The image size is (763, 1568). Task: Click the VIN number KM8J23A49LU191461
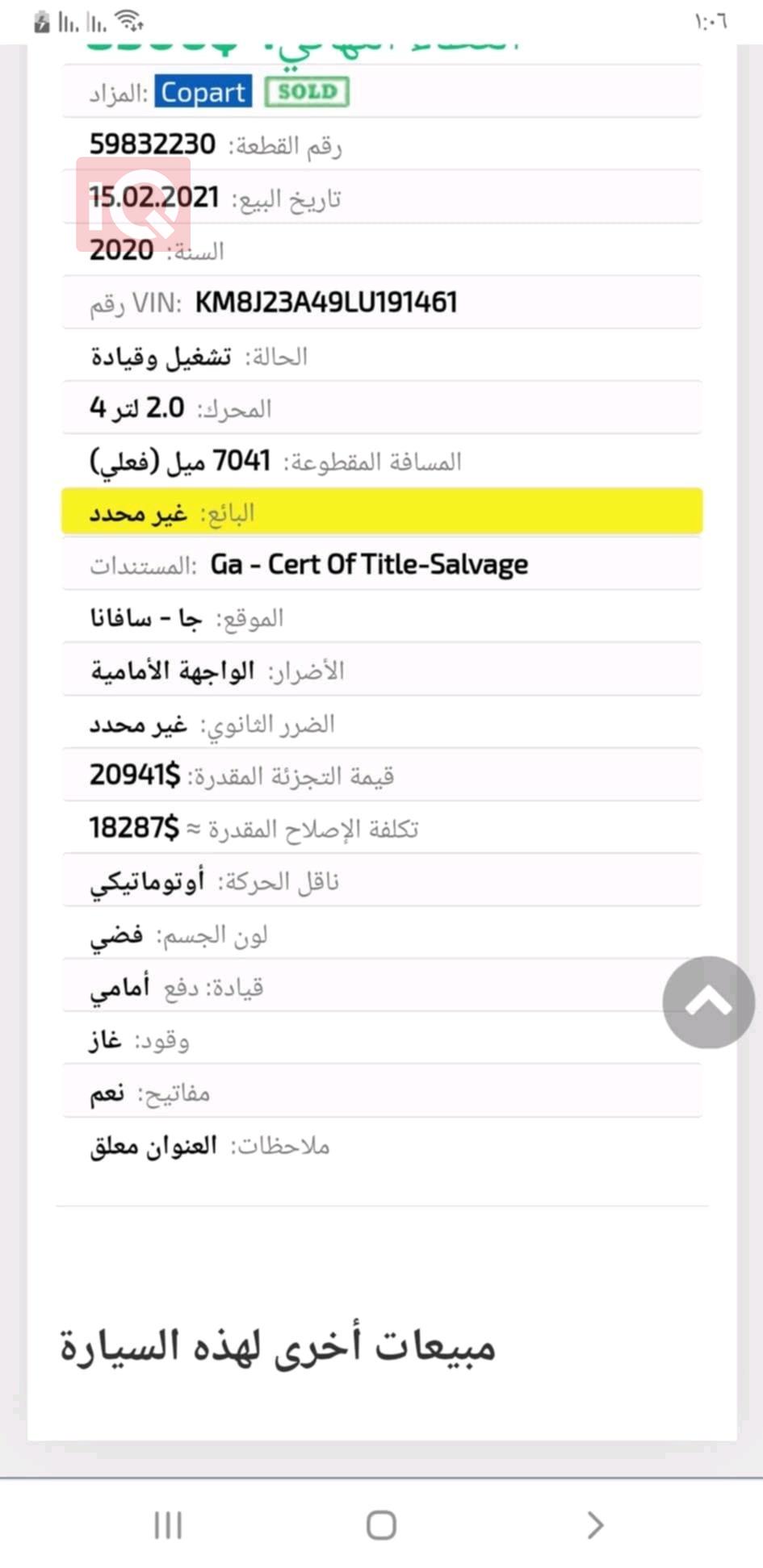point(327,301)
